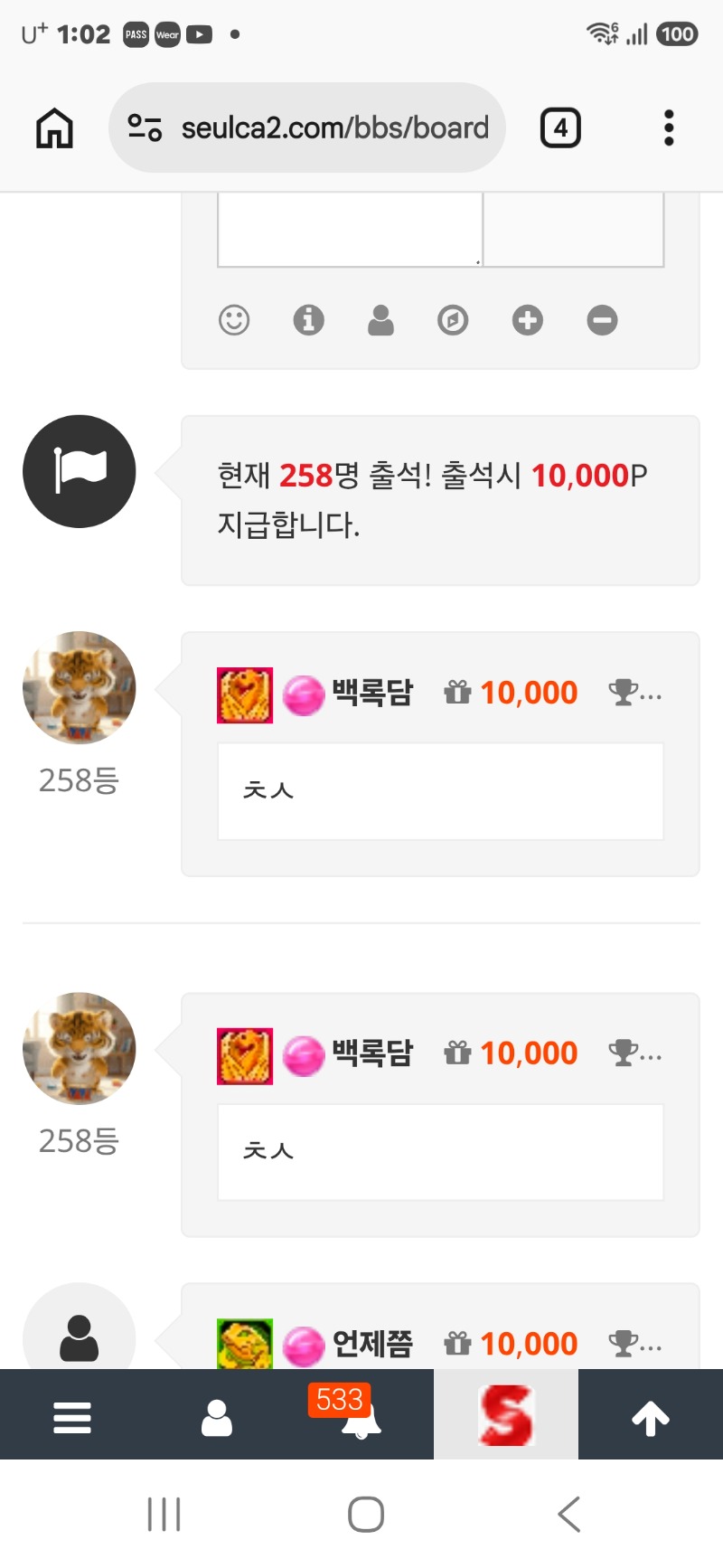Screen dimensions: 723x1568
Task: Open the browser overflow menu
Action: (x=669, y=128)
